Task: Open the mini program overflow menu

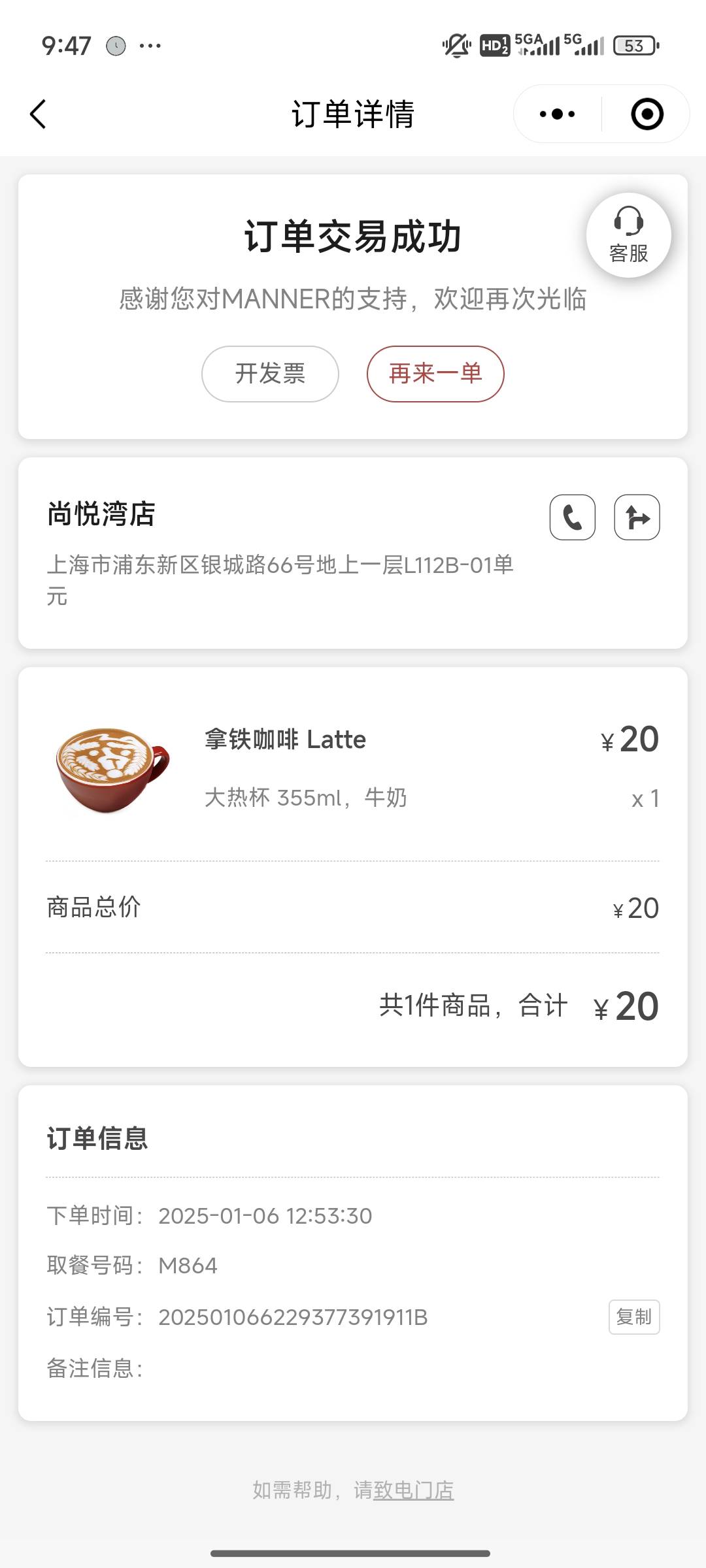Action: pos(557,114)
